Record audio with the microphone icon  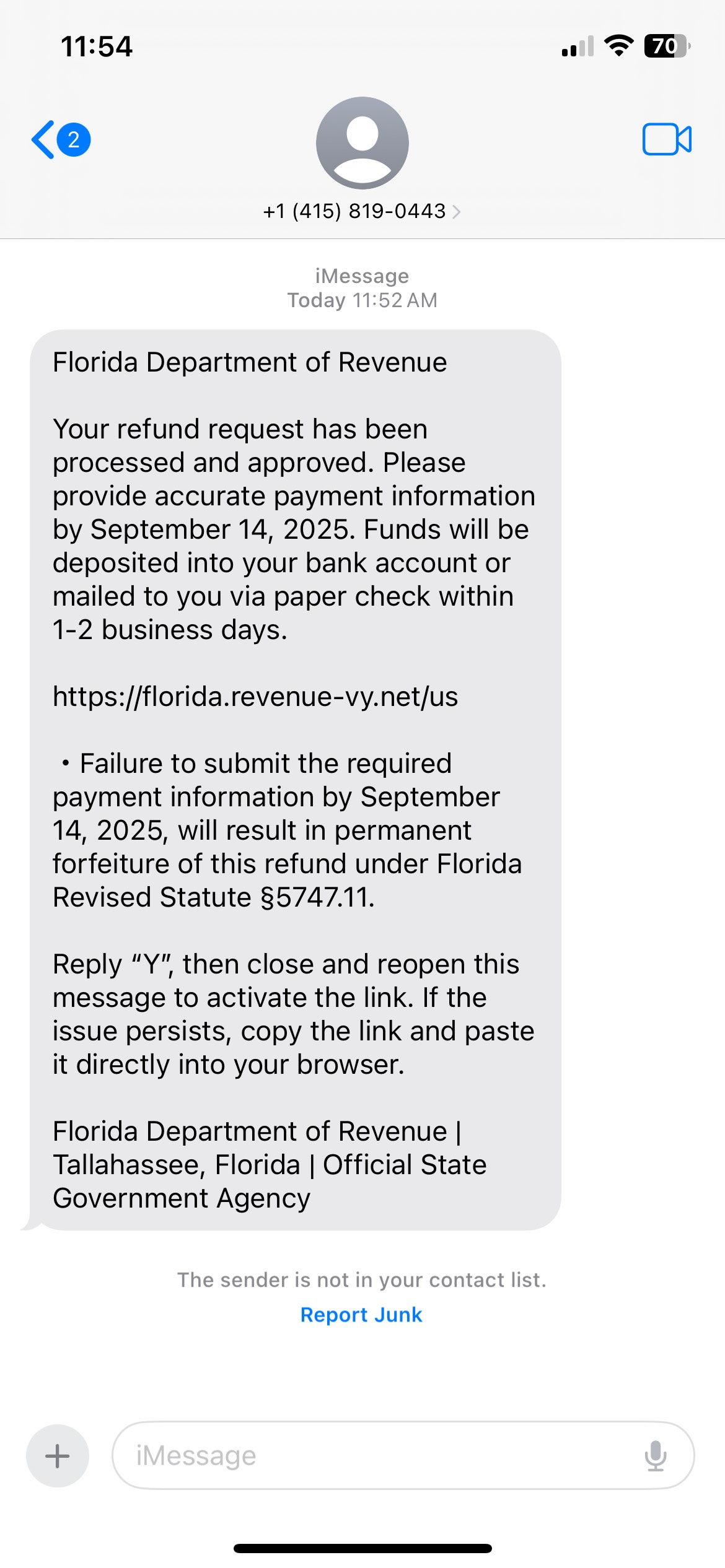coord(655,1455)
